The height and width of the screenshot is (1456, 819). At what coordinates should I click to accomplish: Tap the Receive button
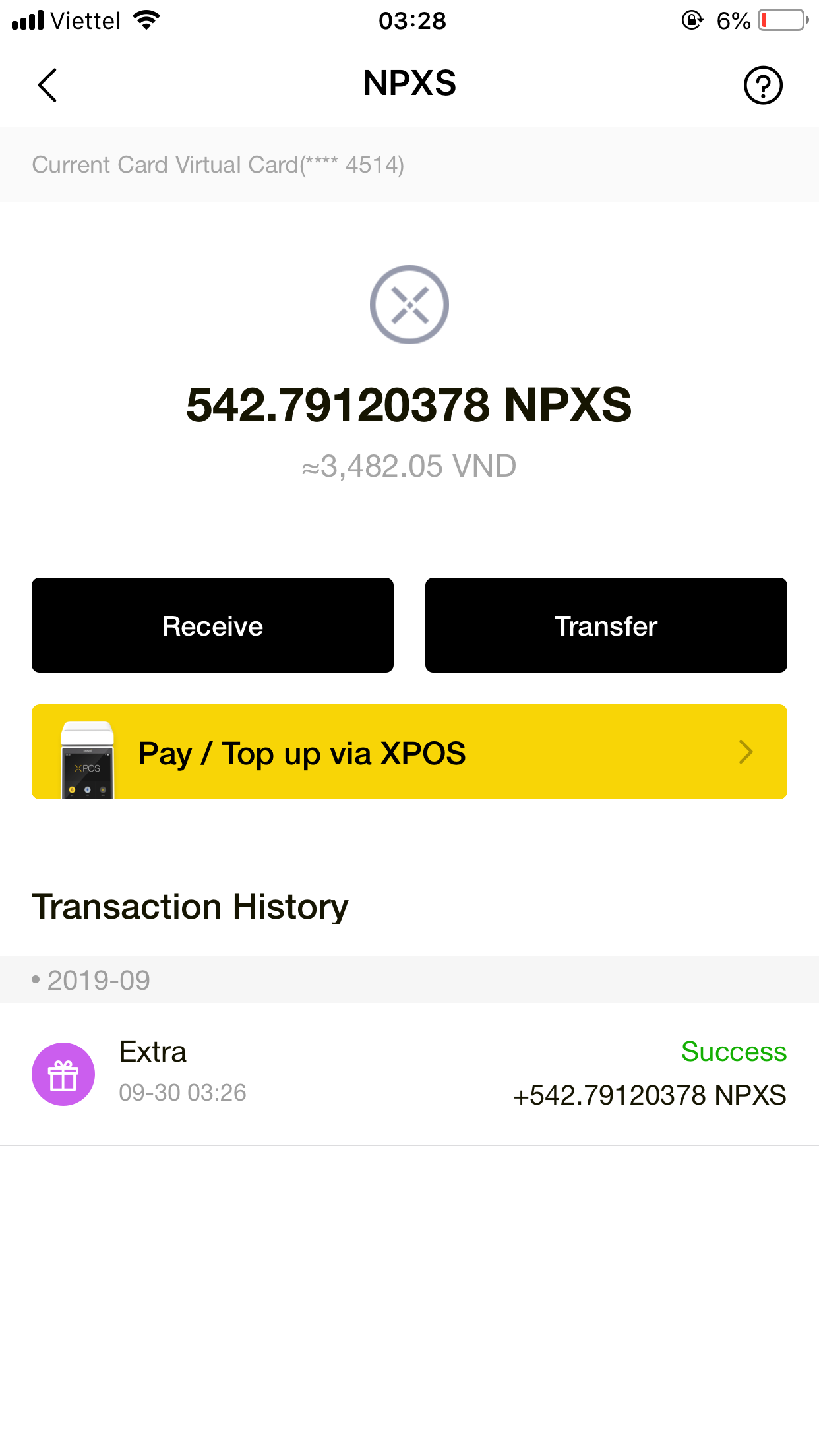click(212, 625)
